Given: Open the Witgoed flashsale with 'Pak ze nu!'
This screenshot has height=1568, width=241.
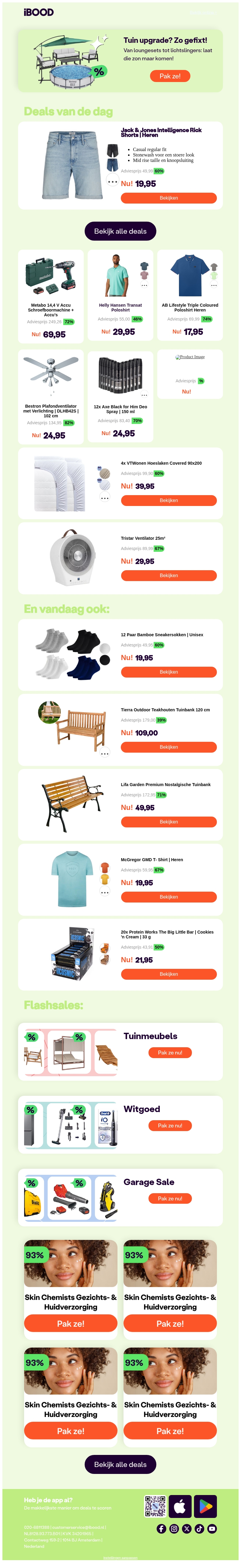Looking at the screenshot, I should point(170,1125).
